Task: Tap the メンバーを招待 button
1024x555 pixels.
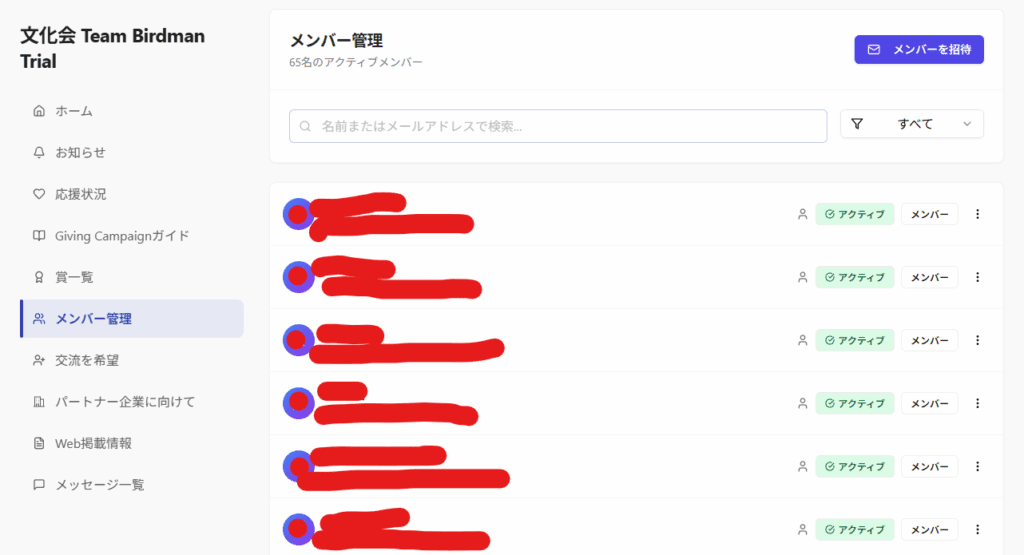Action: (918, 49)
